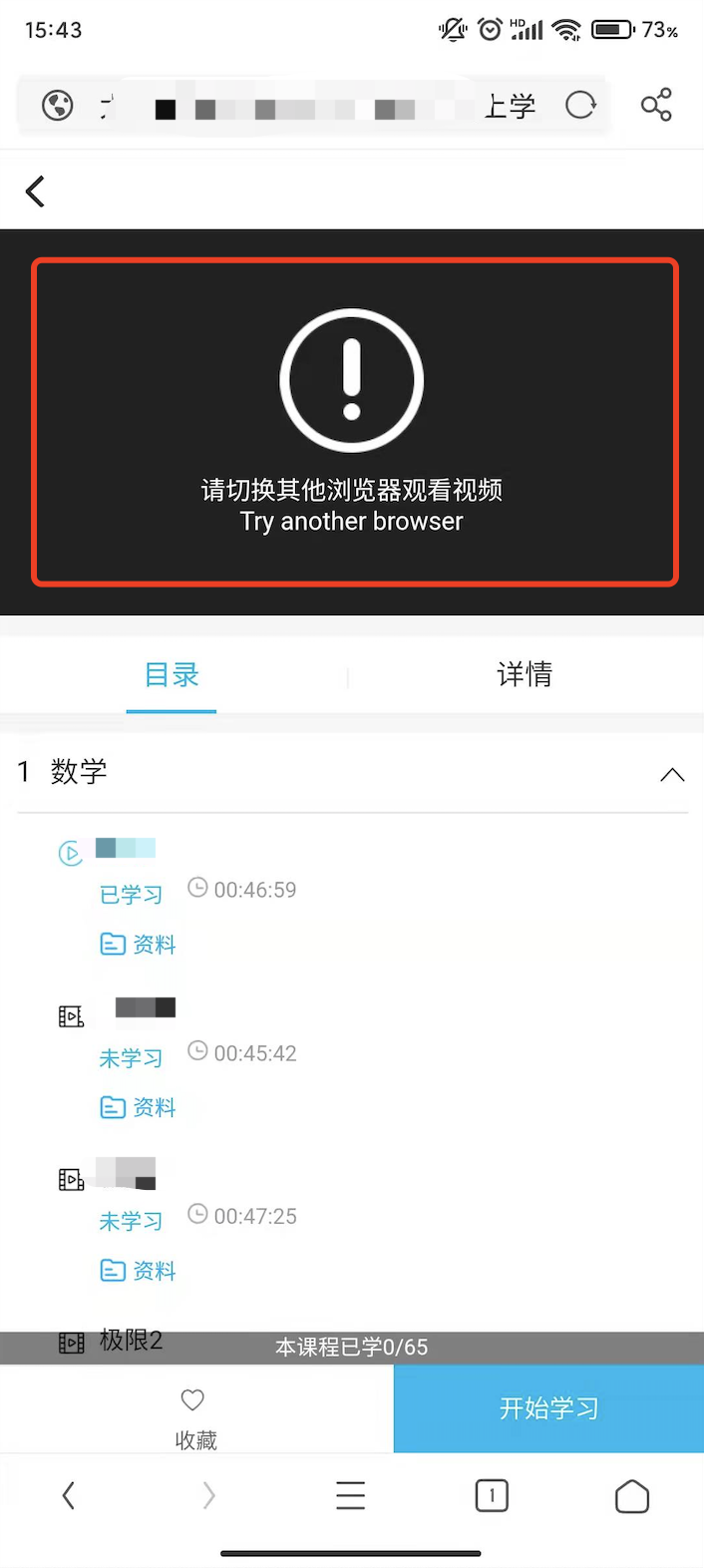Open the browser menu icon

(350, 1495)
